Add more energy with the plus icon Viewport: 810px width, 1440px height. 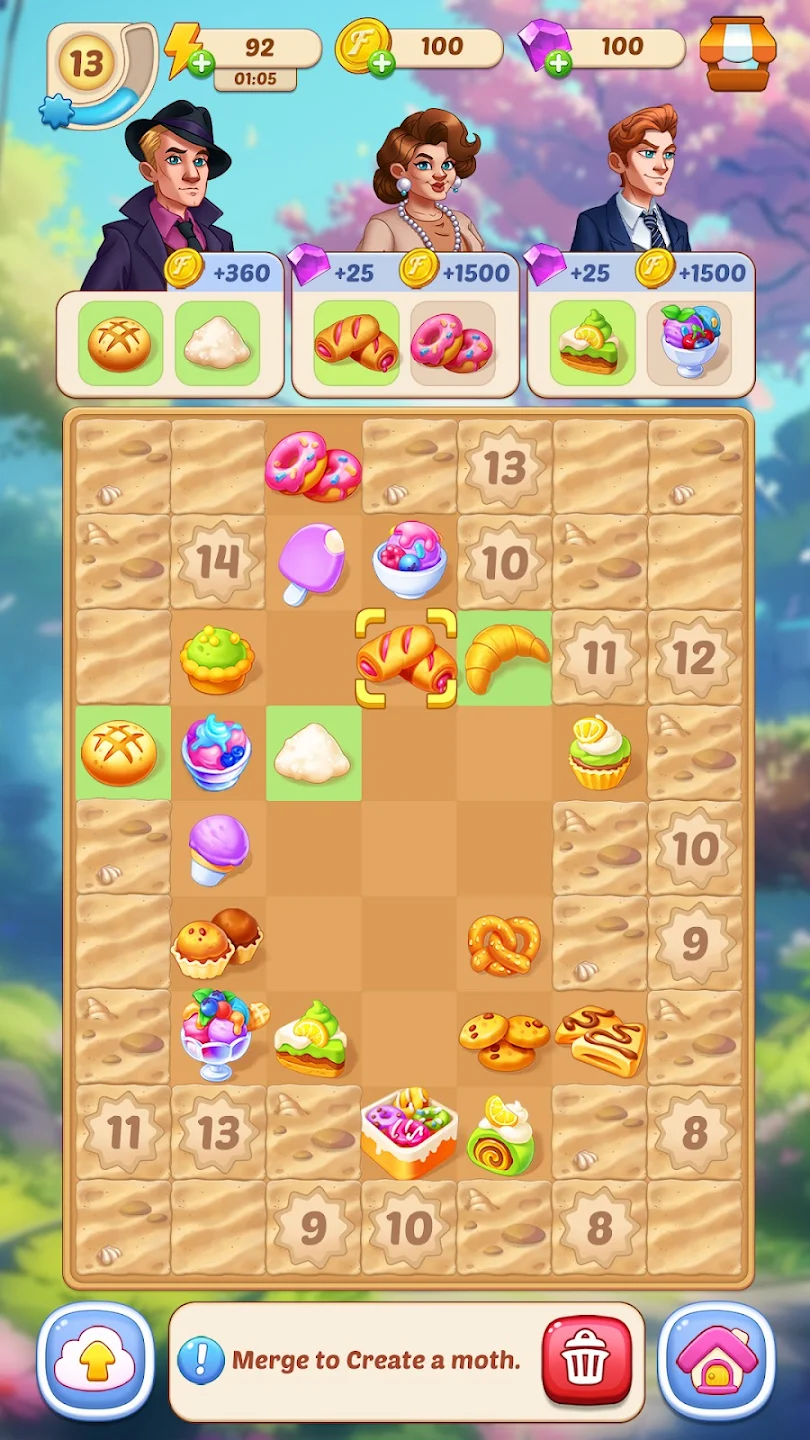200,65
